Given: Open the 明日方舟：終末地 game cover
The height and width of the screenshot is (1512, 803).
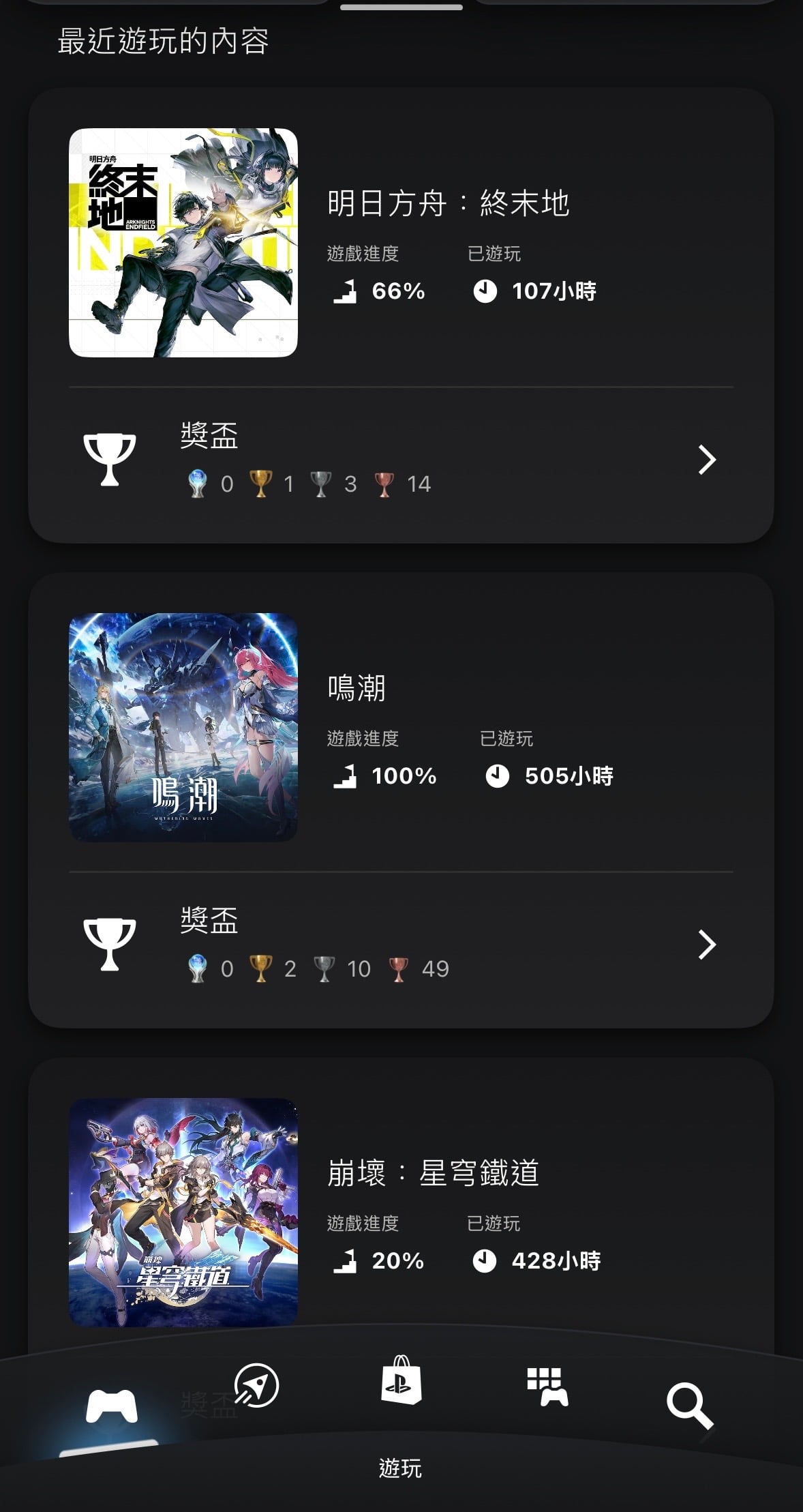Looking at the screenshot, I should pos(183,243).
